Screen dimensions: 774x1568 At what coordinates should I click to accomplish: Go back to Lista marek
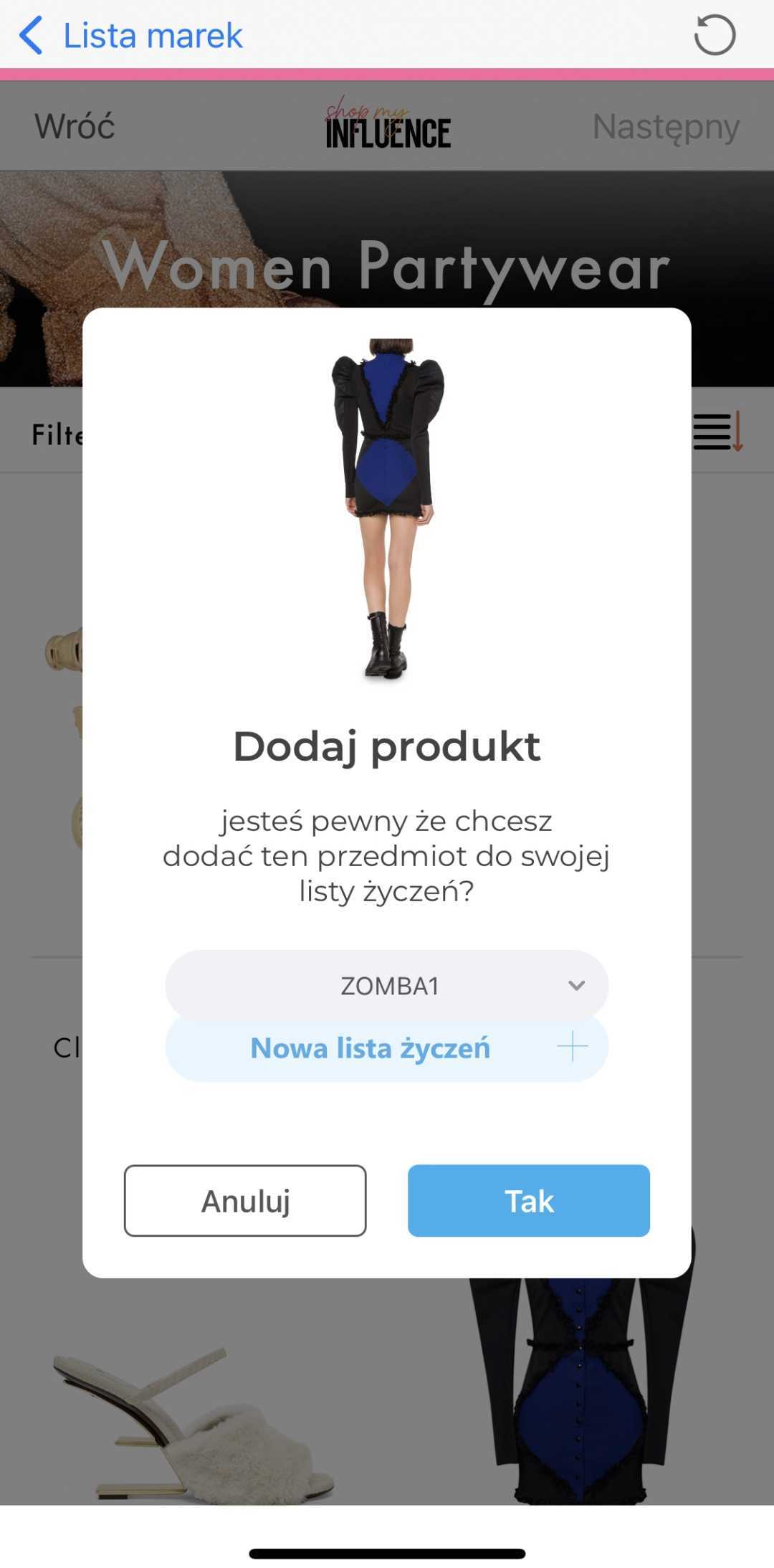[131, 35]
